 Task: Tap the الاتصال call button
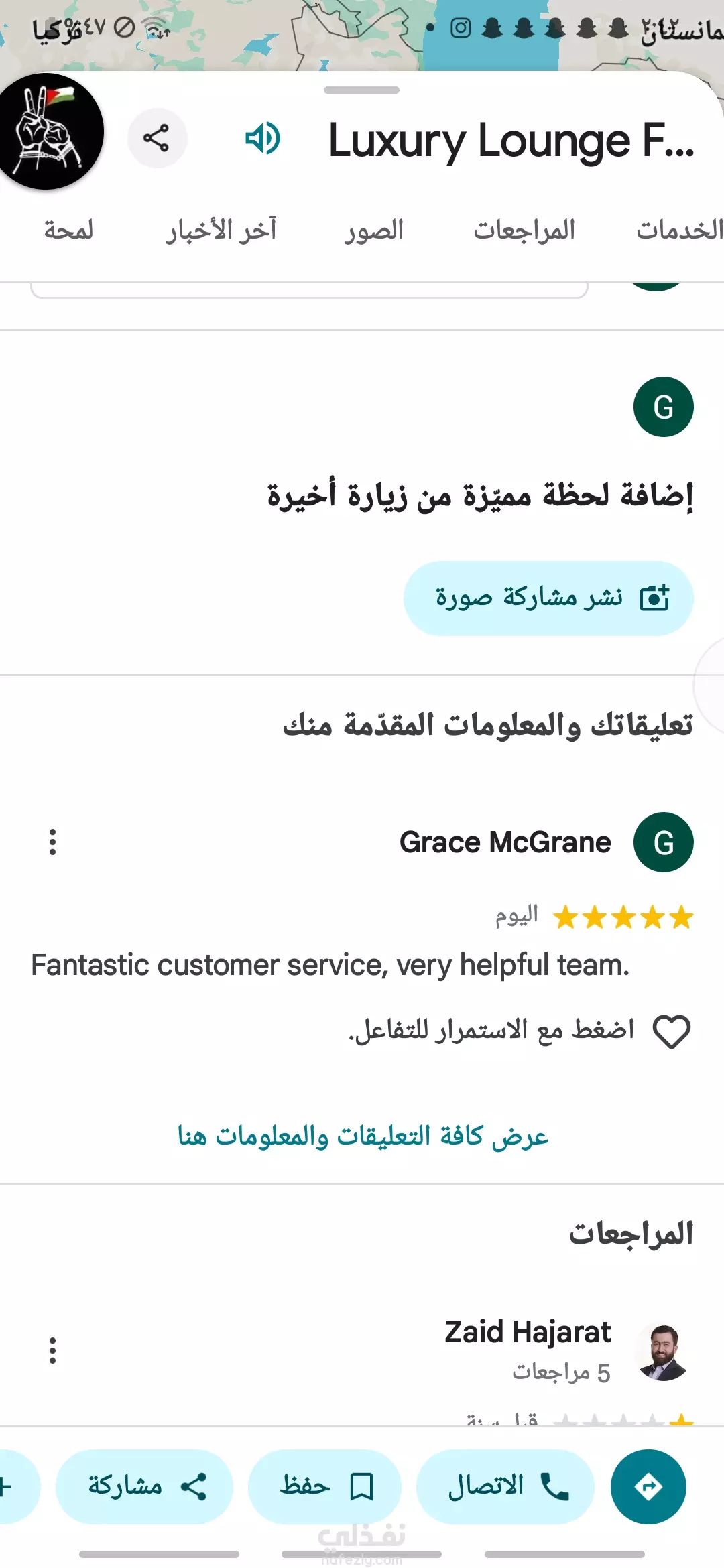pyautogui.click(x=505, y=1487)
